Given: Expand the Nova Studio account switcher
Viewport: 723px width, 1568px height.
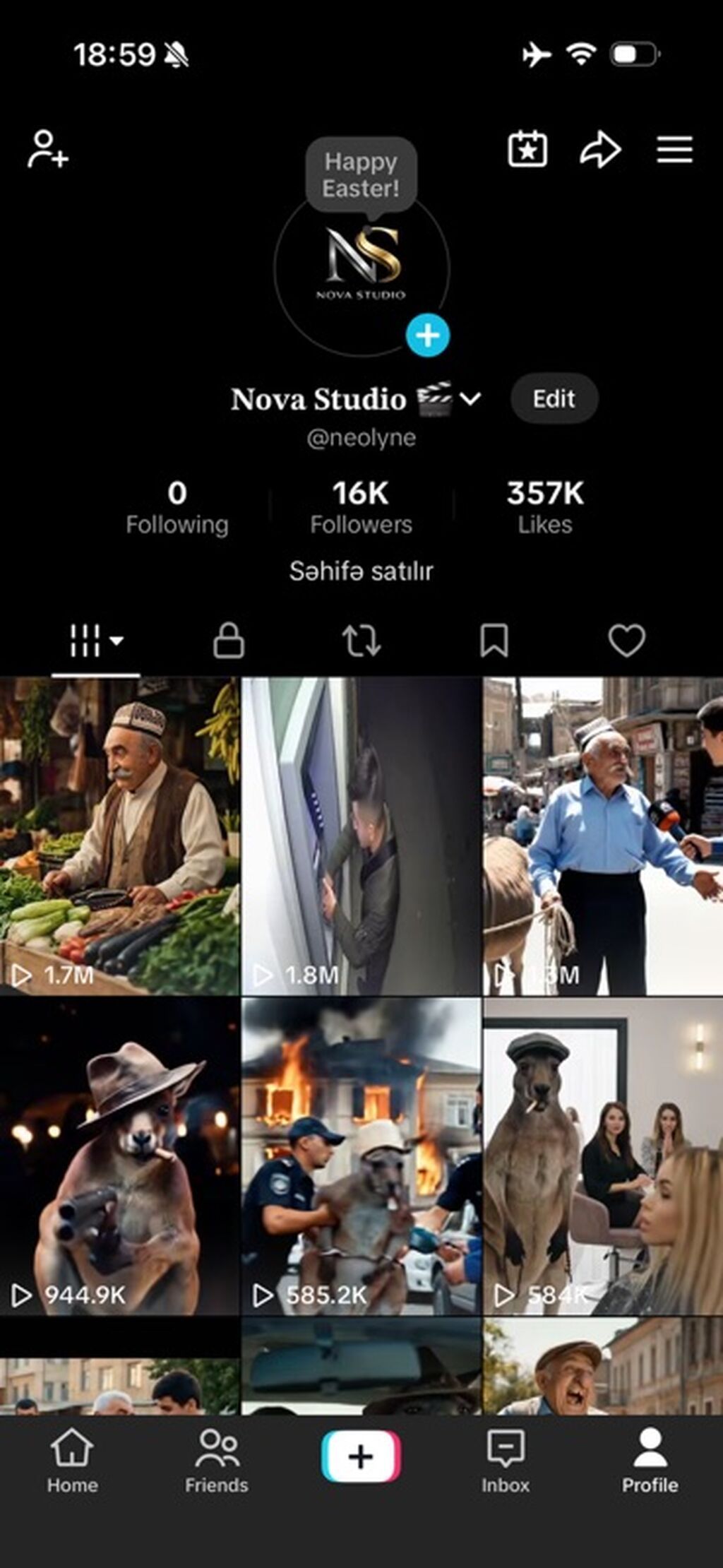Looking at the screenshot, I should coord(470,399).
